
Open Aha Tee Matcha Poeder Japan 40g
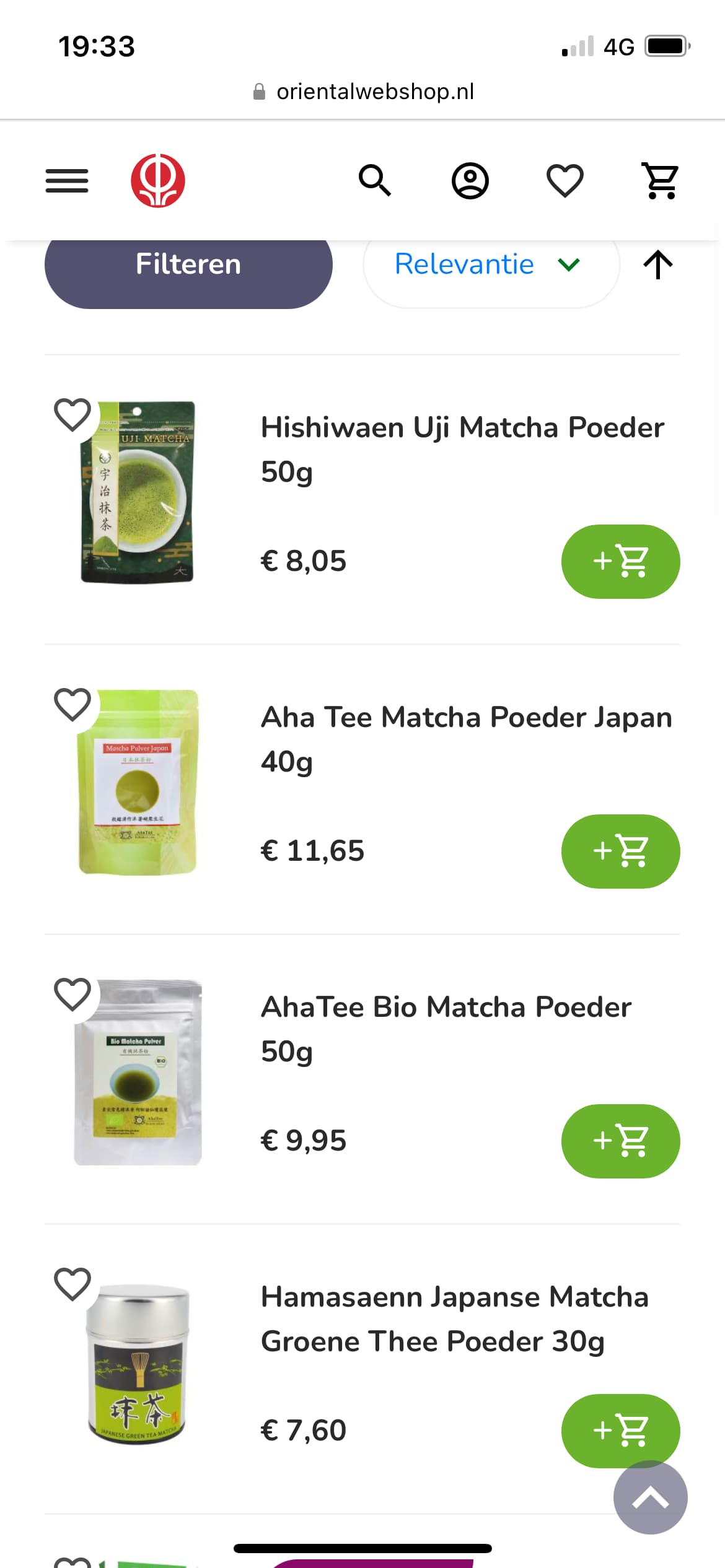pyautogui.click(x=467, y=739)
